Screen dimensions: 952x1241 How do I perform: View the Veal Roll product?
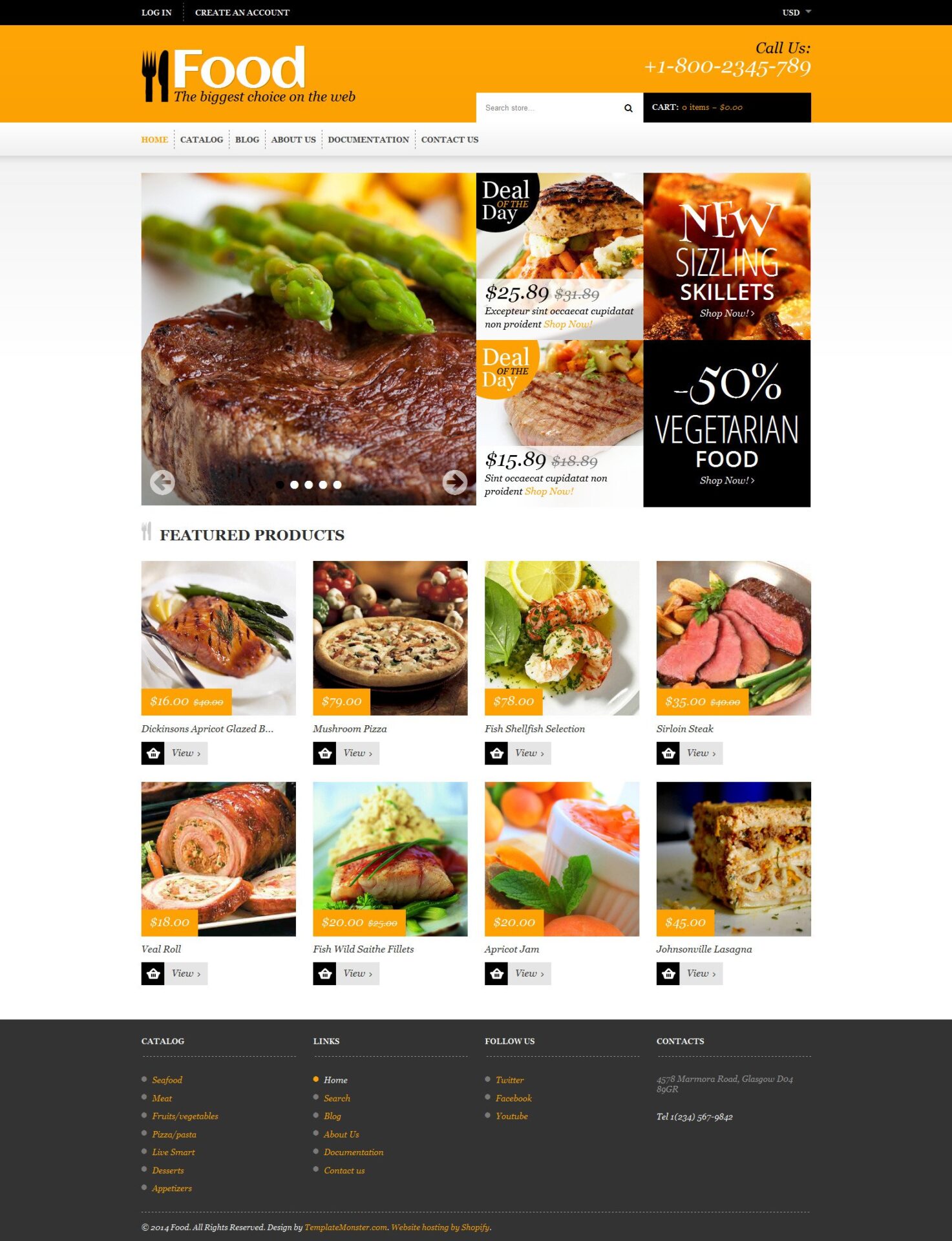point(185,973)
